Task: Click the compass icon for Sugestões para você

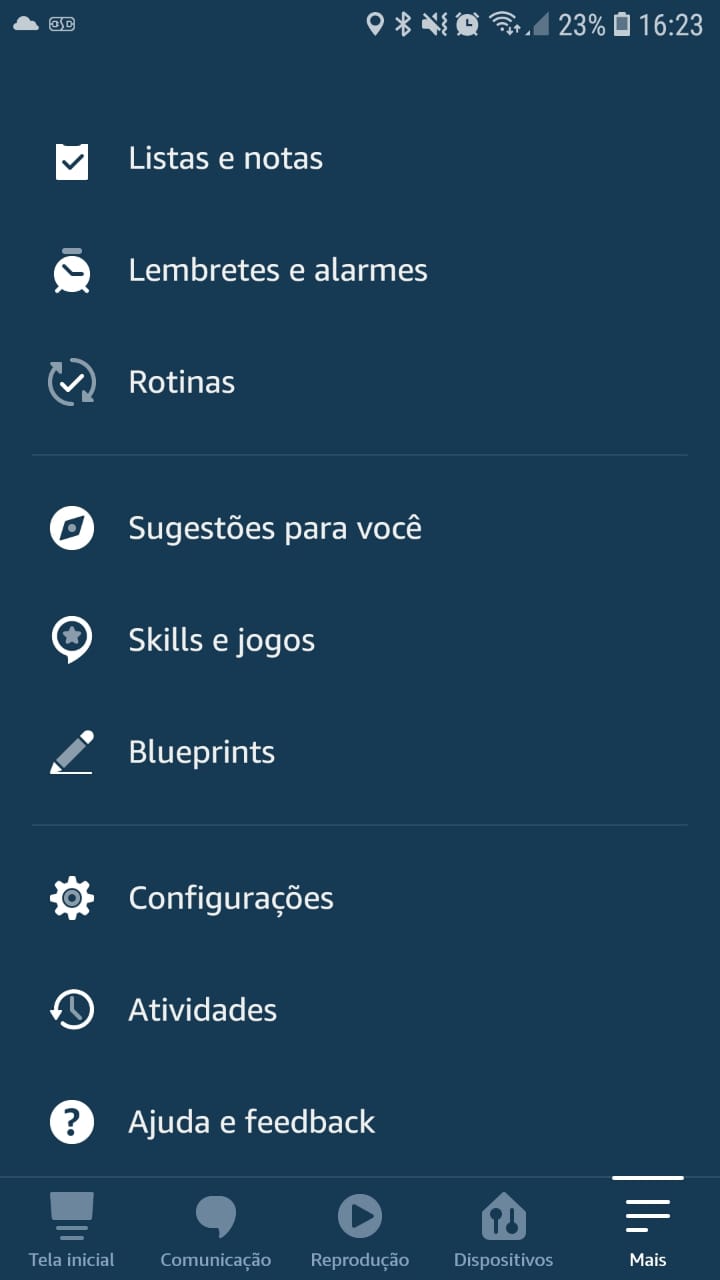Action: [x=70, y=527]
